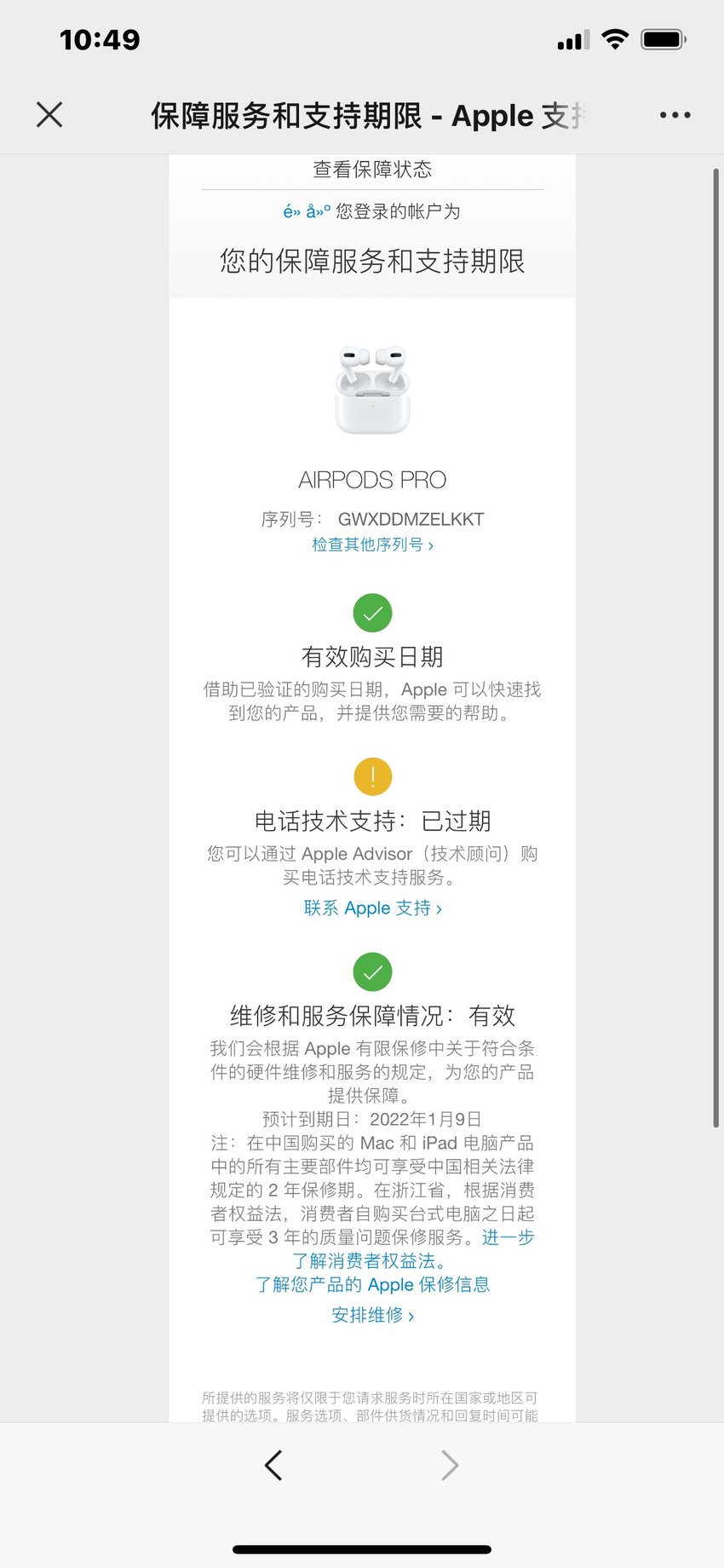Go back to the previous web page

273,1465
